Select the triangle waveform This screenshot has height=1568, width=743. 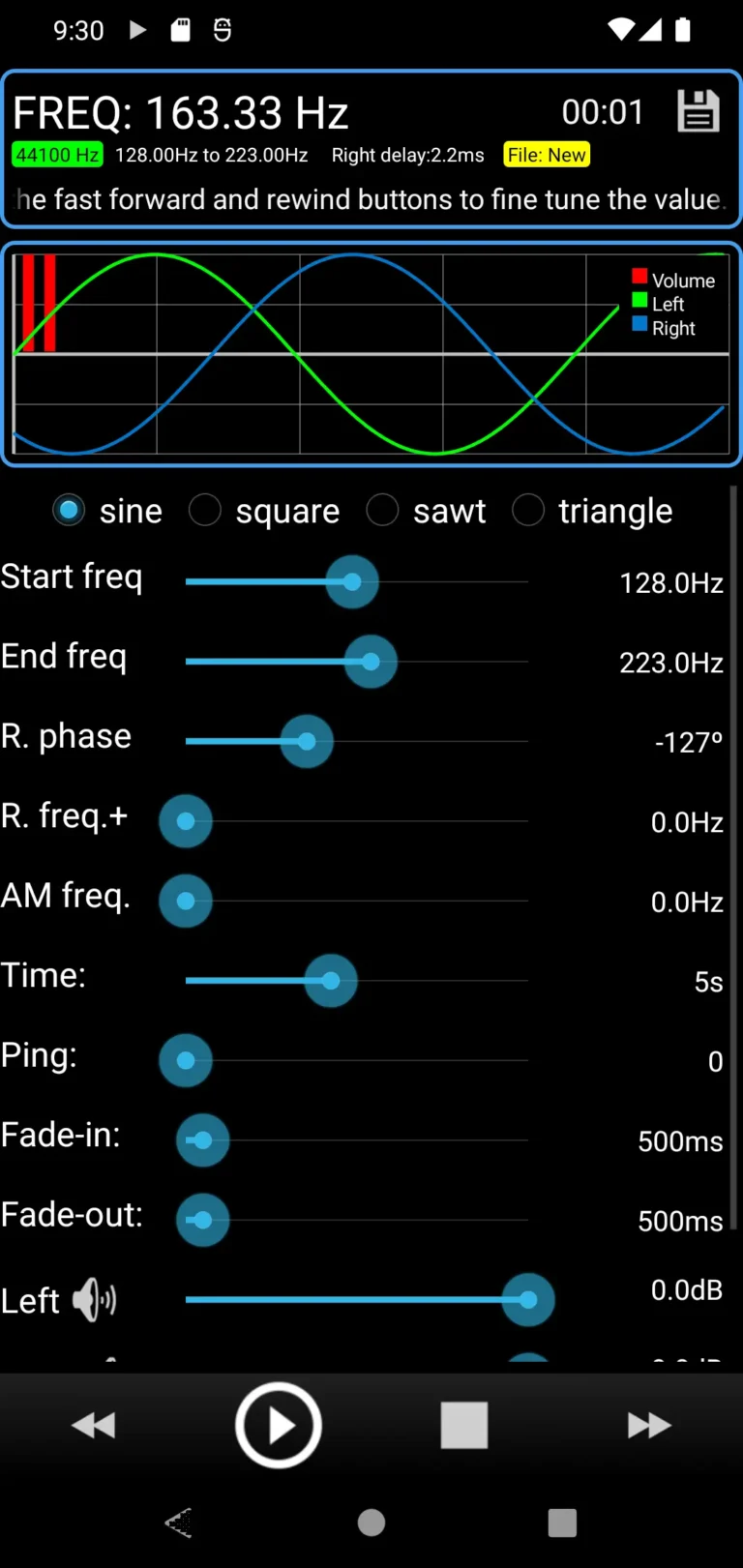pyautogui.click(x=528, y=510)
